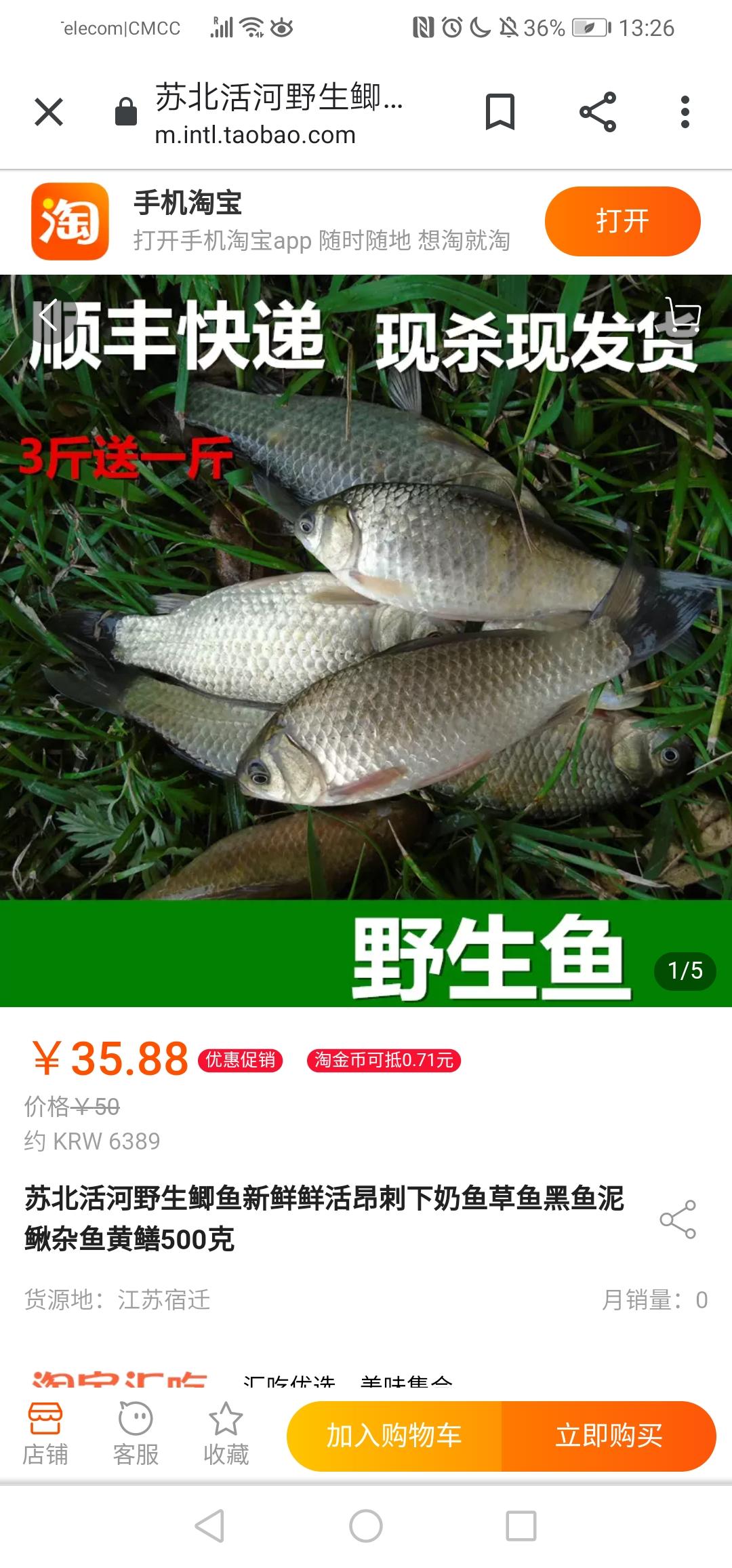Bookmark this Taobao page
This screenshot has width=732, height=1568.
tap(500, 112)
